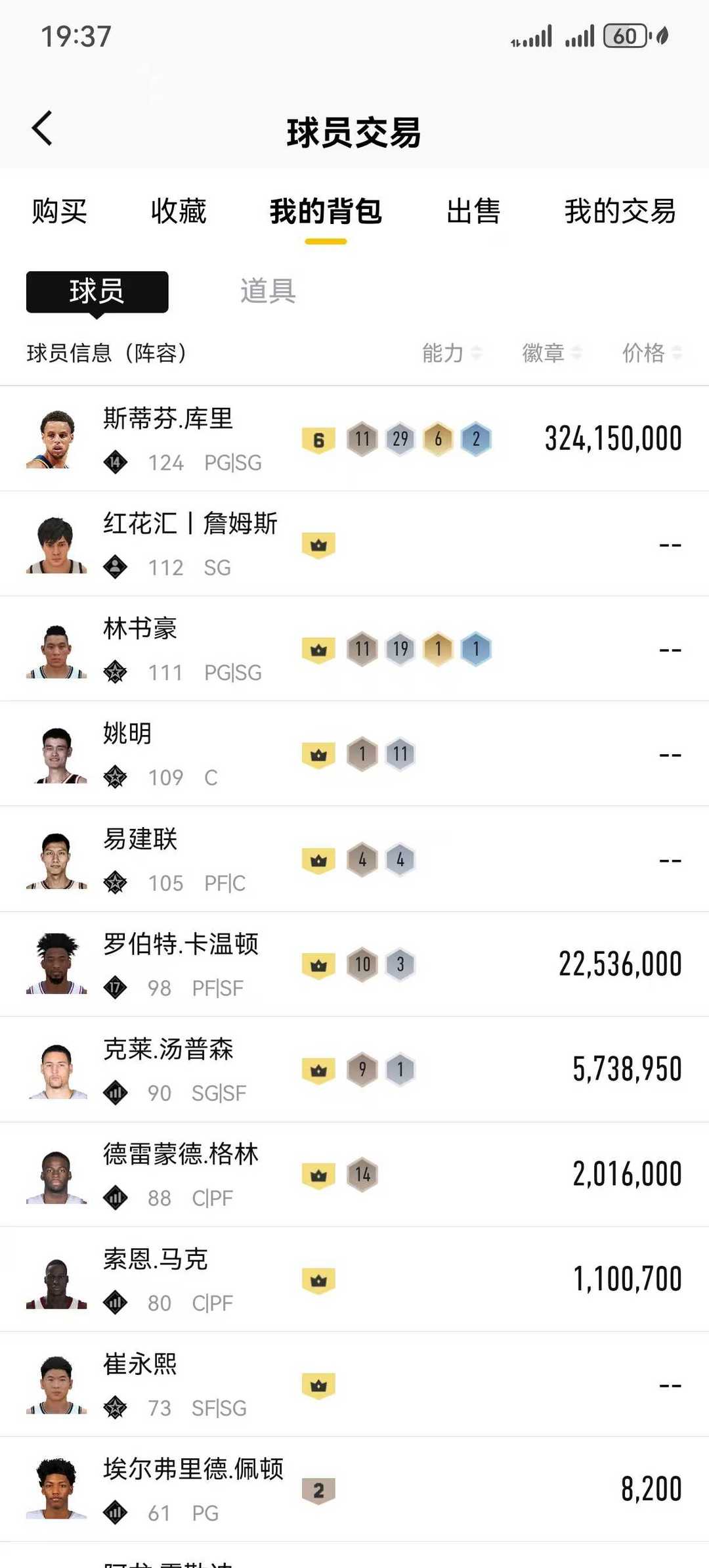The width and height of the screenshot is (709, 1568).
Task: Click the silver badge showing 29 on 斯蒂芬.库里's row
Action: (400, 439)
